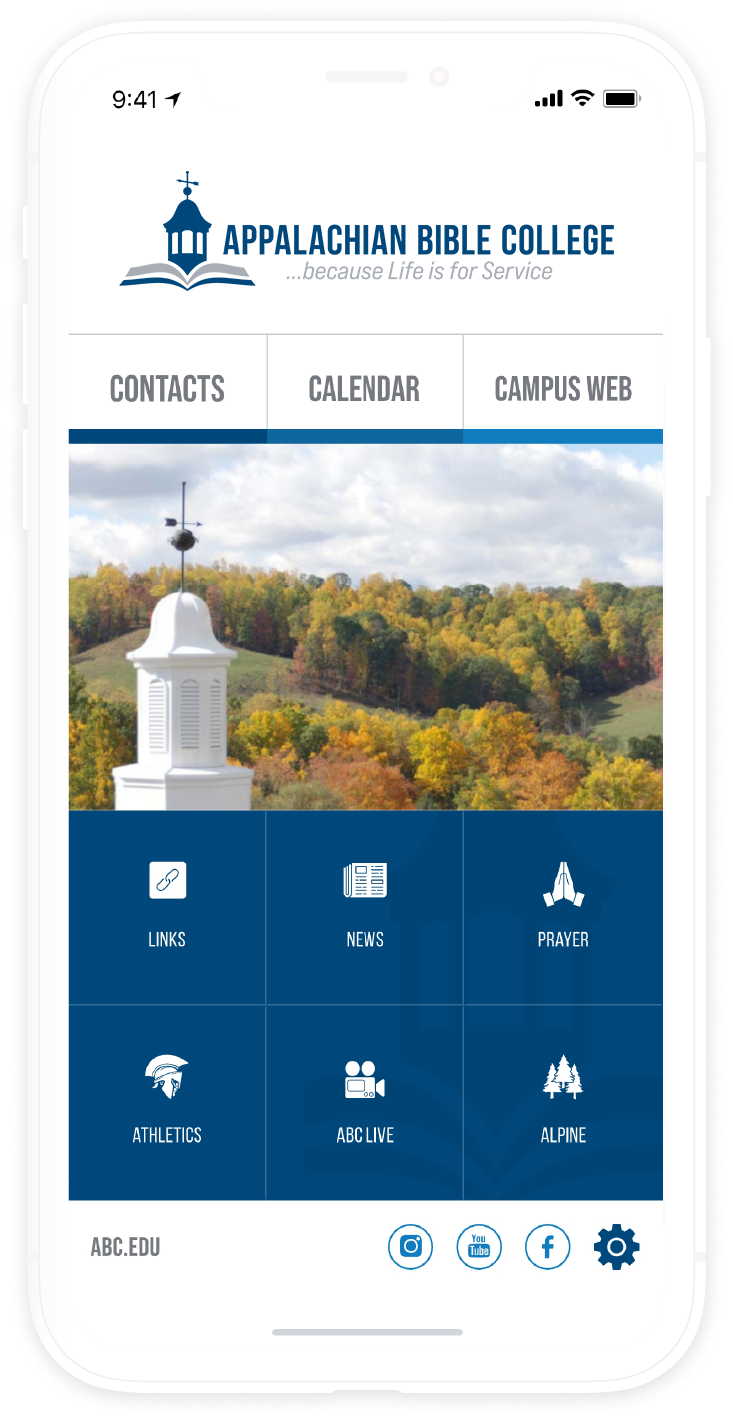Open the YouTube channel

(479, 1247)
